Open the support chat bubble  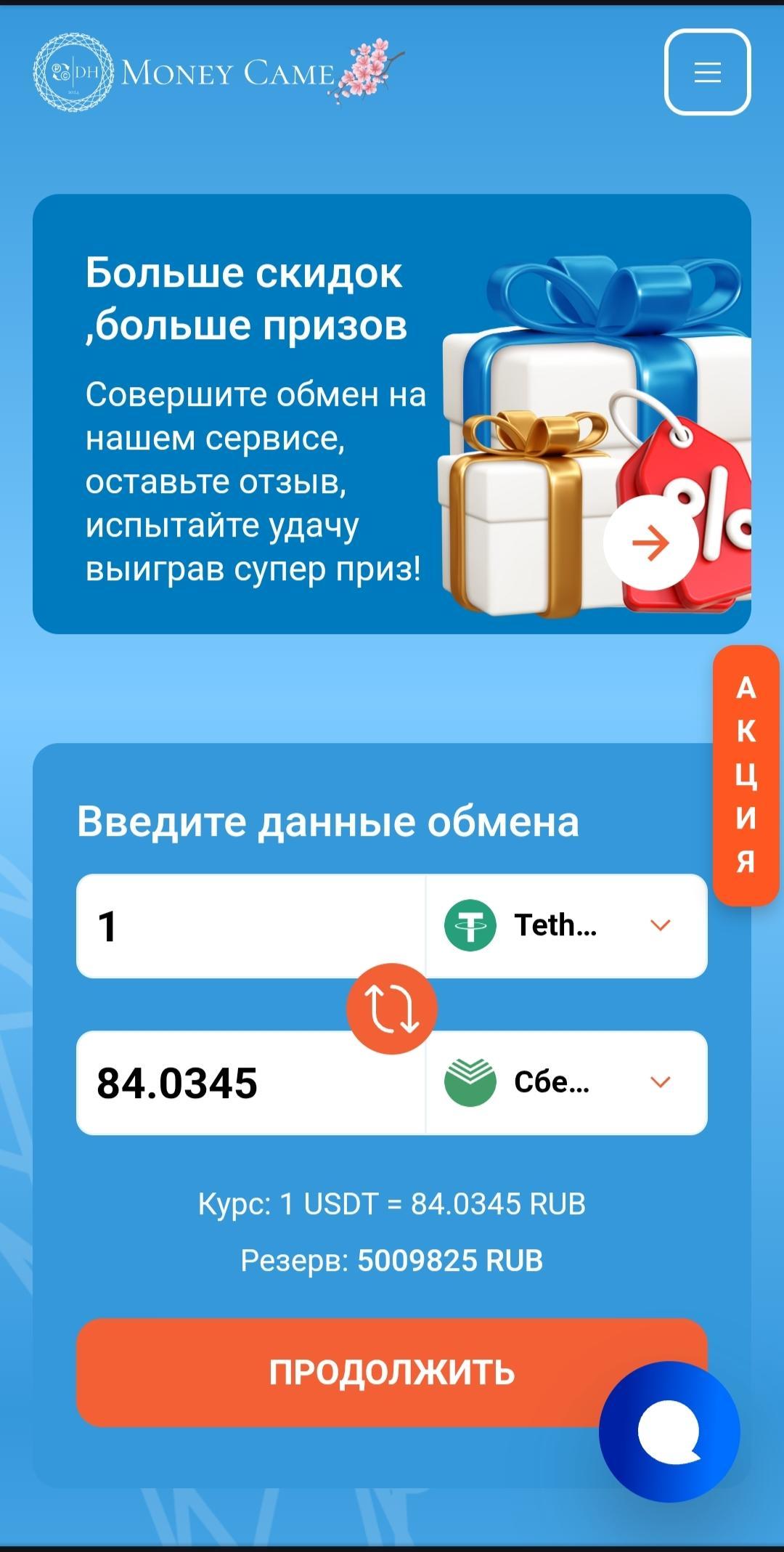click(669, 1431)
